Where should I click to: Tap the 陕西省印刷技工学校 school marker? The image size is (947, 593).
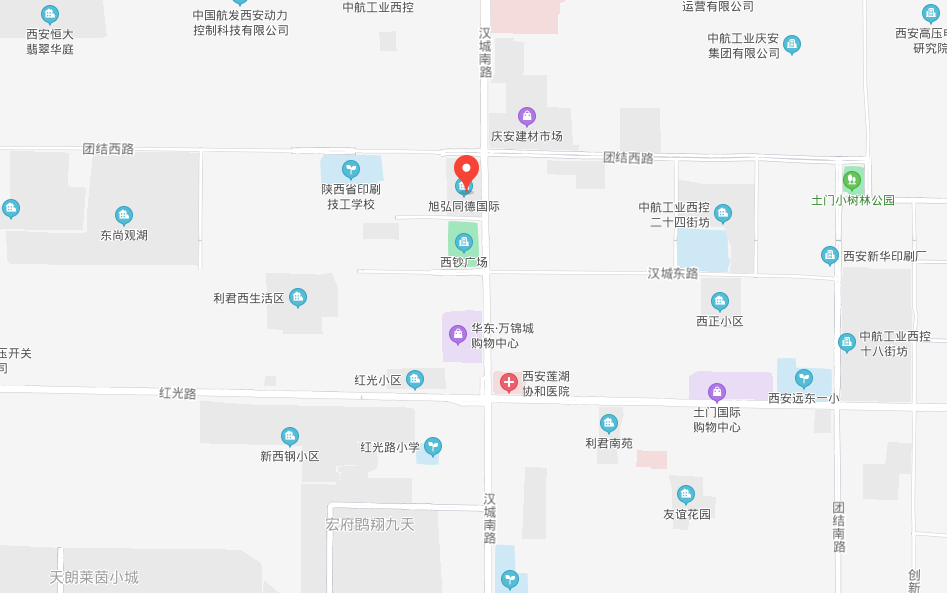coord(350,169)
